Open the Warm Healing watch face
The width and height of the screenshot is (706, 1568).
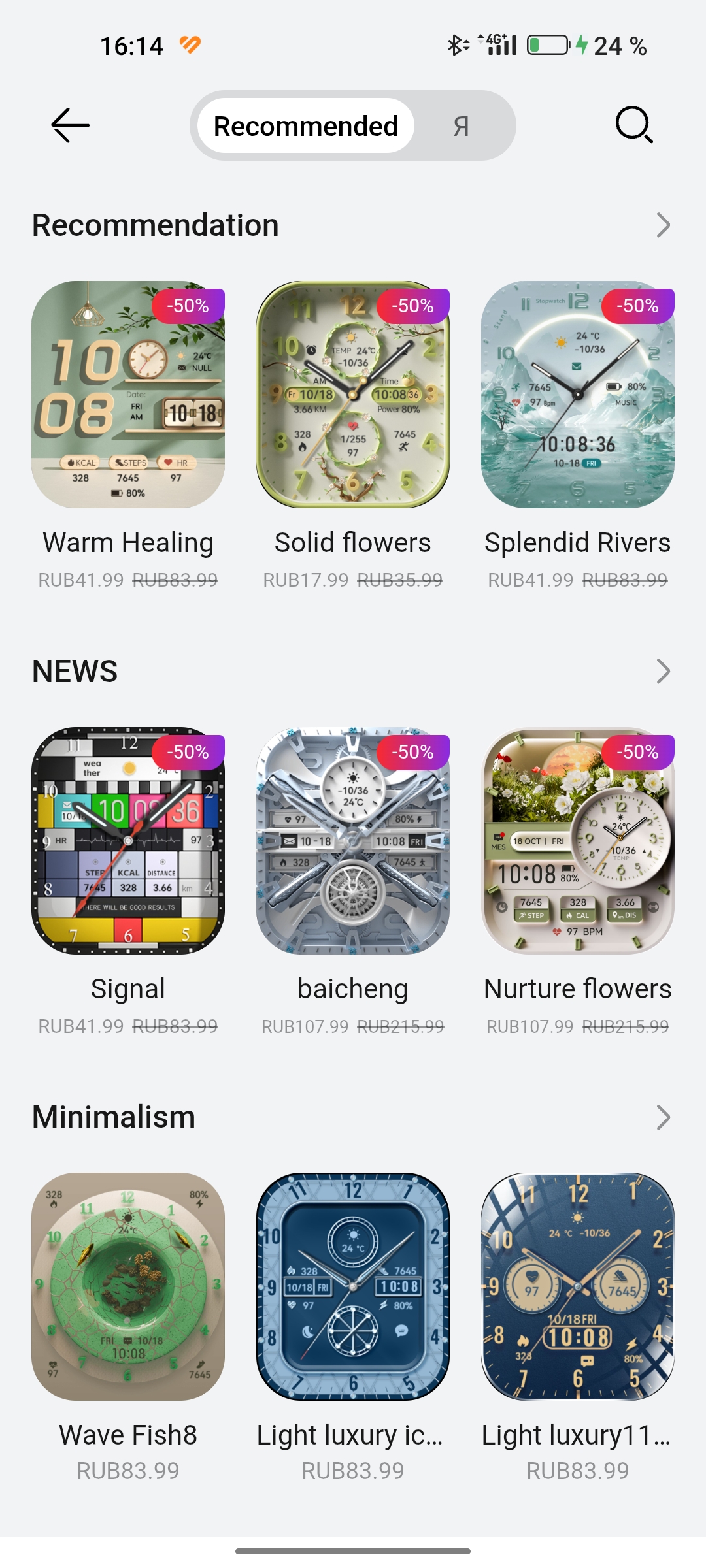pyautogui.click(x=128, y=395)
